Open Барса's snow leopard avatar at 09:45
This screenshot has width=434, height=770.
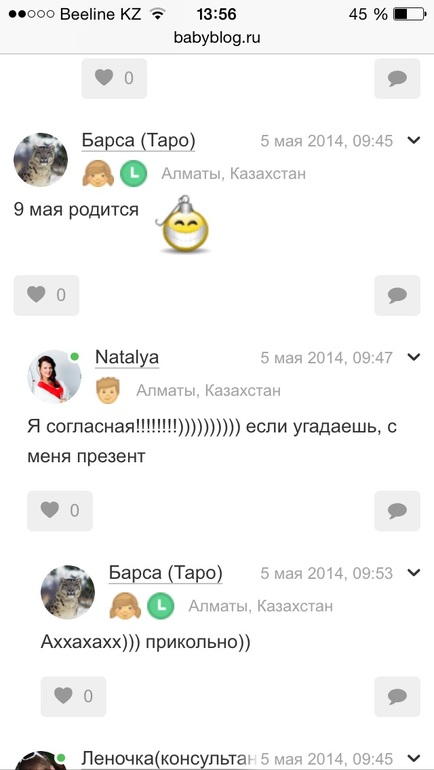[41, 160]
